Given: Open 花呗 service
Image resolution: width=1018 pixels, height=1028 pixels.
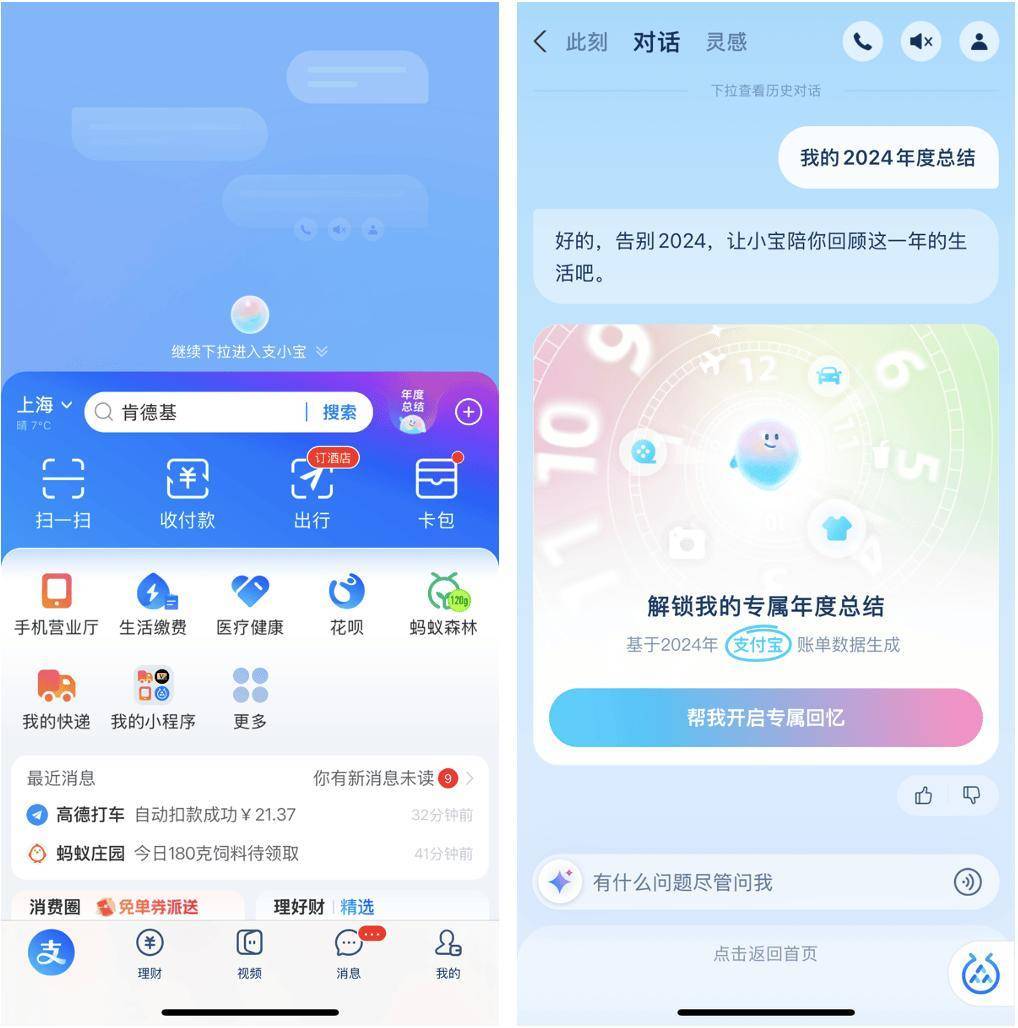Looking at the screenshot, I should pyautogui.click(x=346, y=604).
